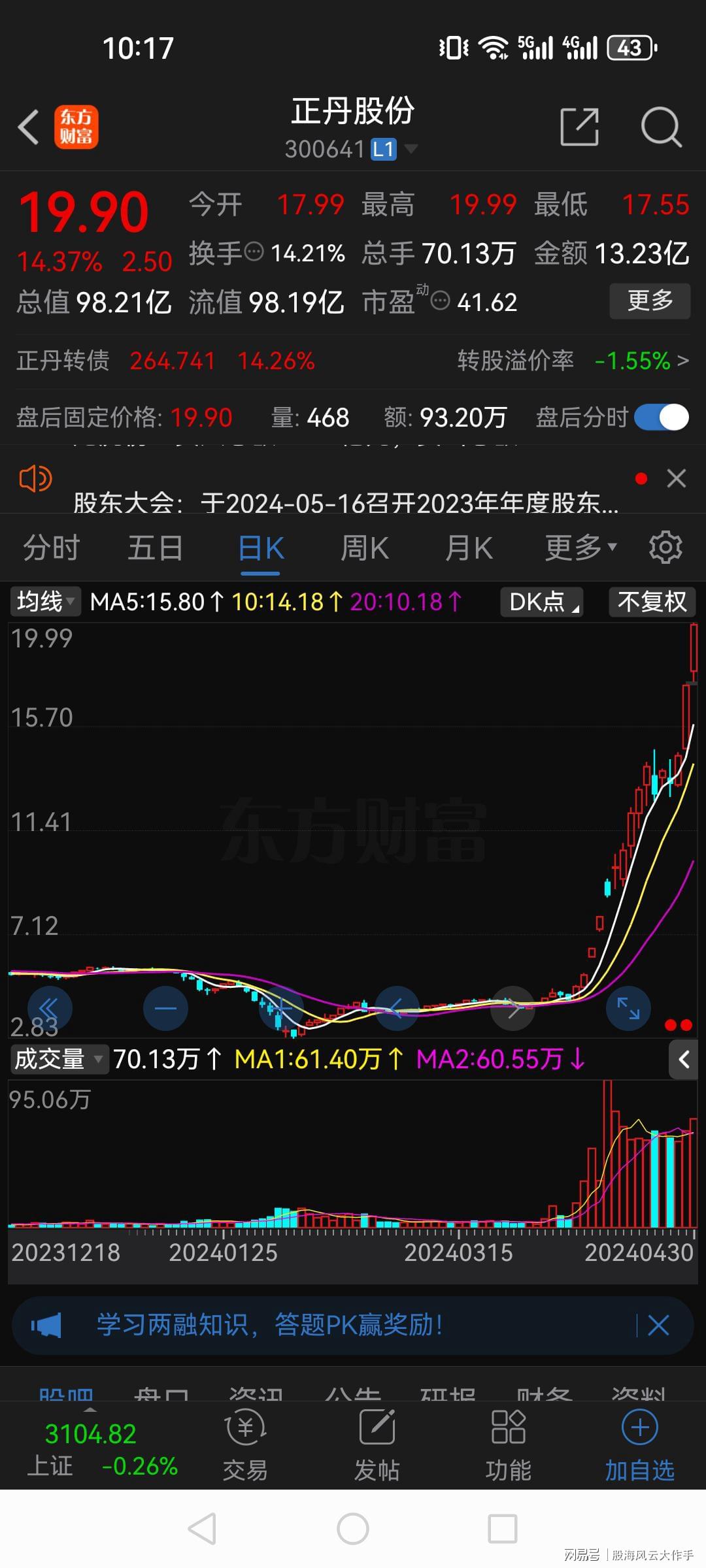The height and width of the screenshot is (1568, 706).
Task: Switch to the 分时 chart tab
Action: pyautogui.click(x=52, y=547)
